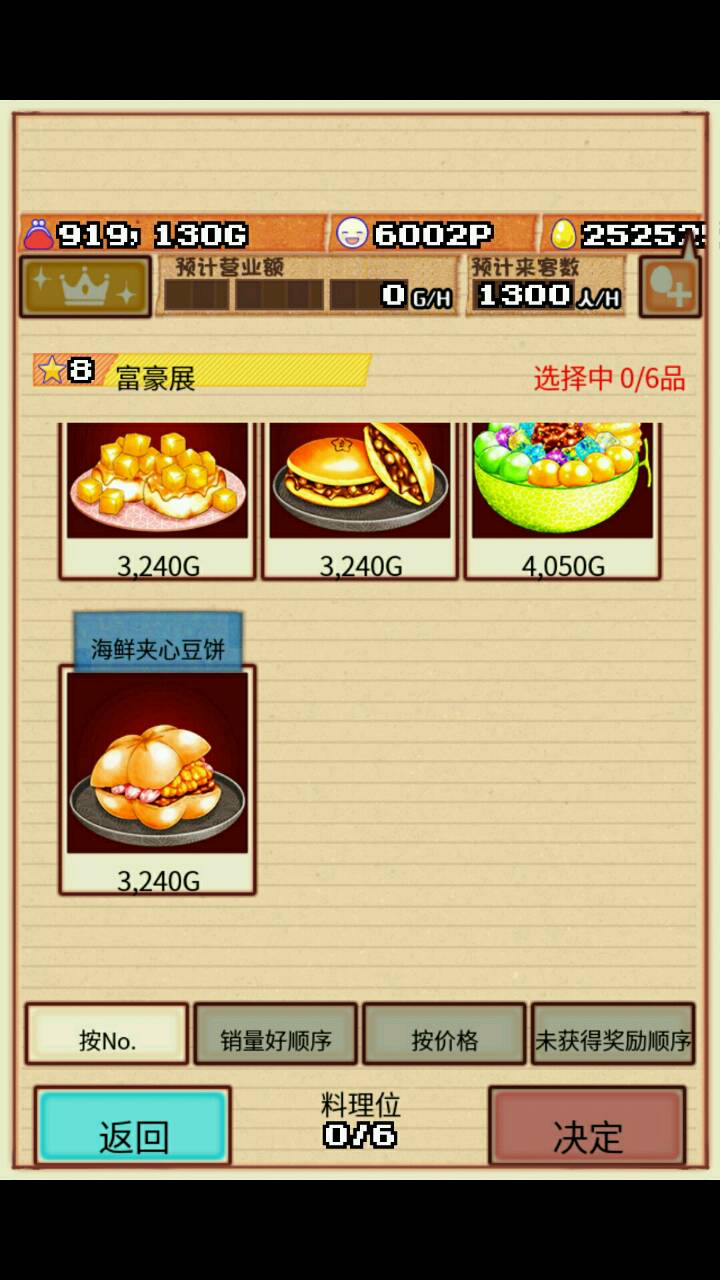Select the 海鲜夹心豆饼 dish card
This screenshot has width=720, height=1280.
coord(157,765)
